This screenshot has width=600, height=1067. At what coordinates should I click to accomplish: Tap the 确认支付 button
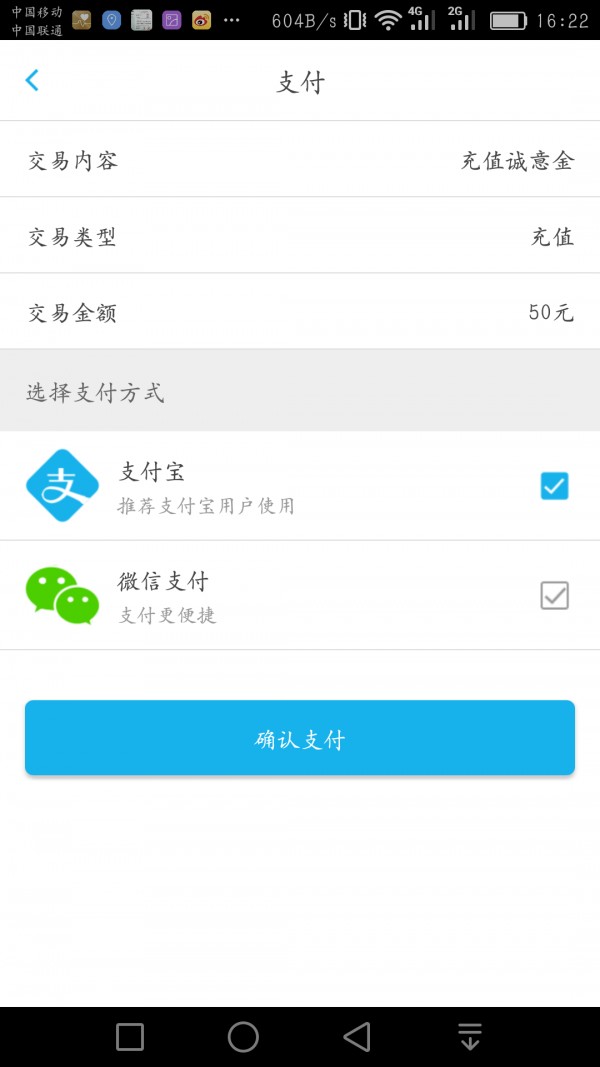(x=300, y=739)
